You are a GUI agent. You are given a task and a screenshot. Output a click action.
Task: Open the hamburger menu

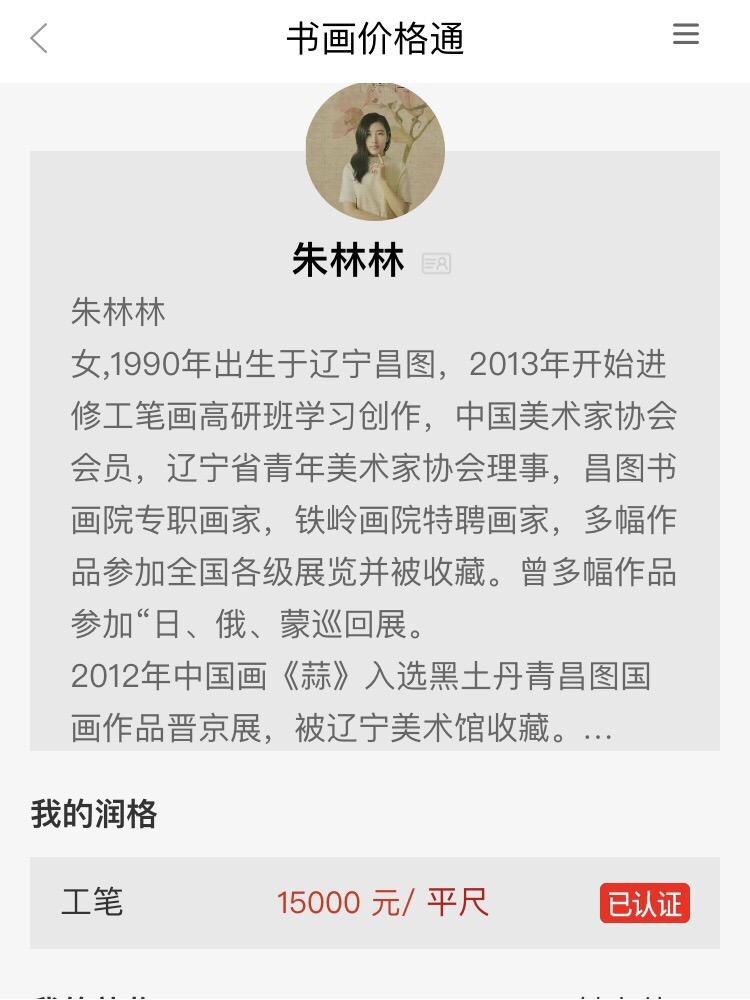(x=686, y=35)
